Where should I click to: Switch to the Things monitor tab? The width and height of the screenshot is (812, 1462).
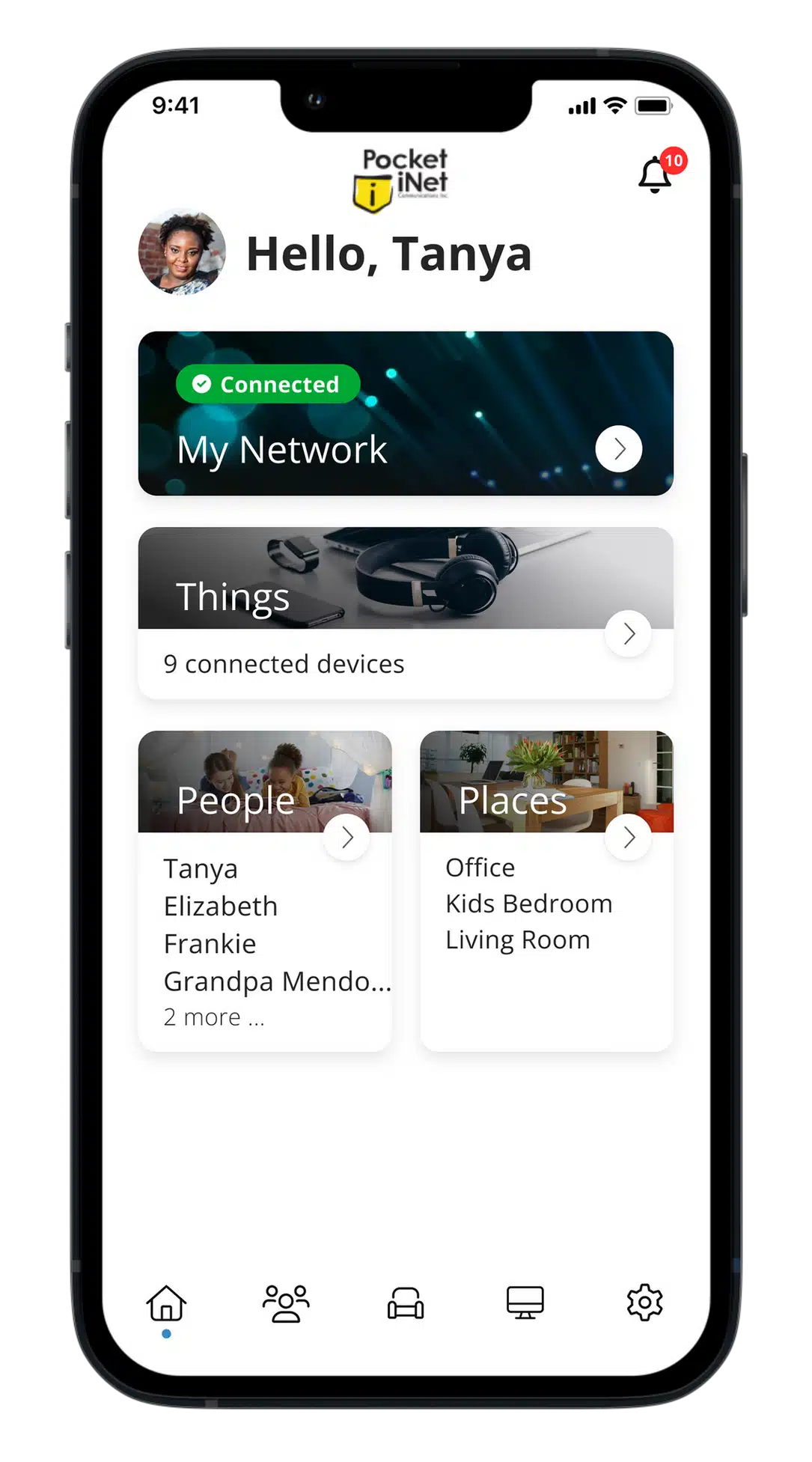click(x=525, y=1303)
